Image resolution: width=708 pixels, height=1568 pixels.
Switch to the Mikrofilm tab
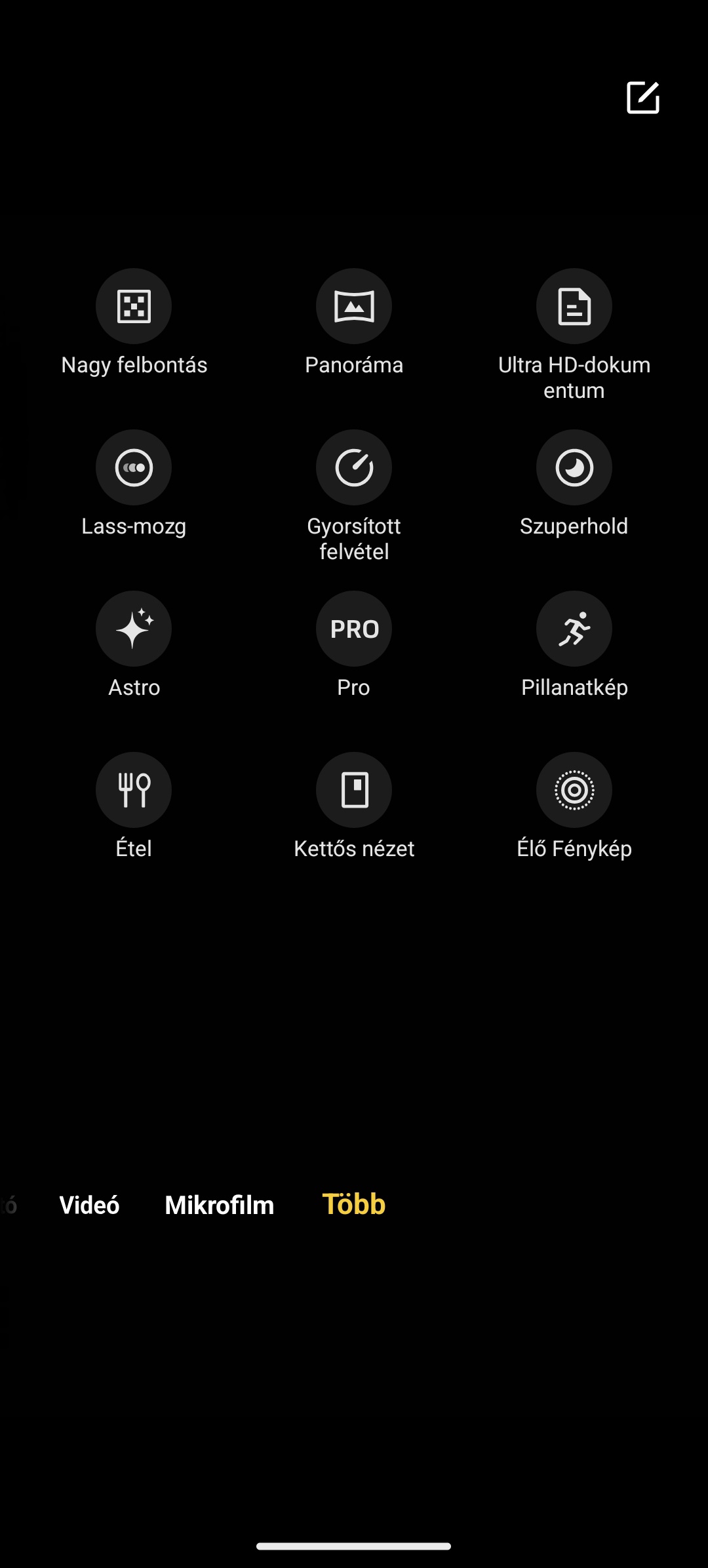coord(220,1205)
